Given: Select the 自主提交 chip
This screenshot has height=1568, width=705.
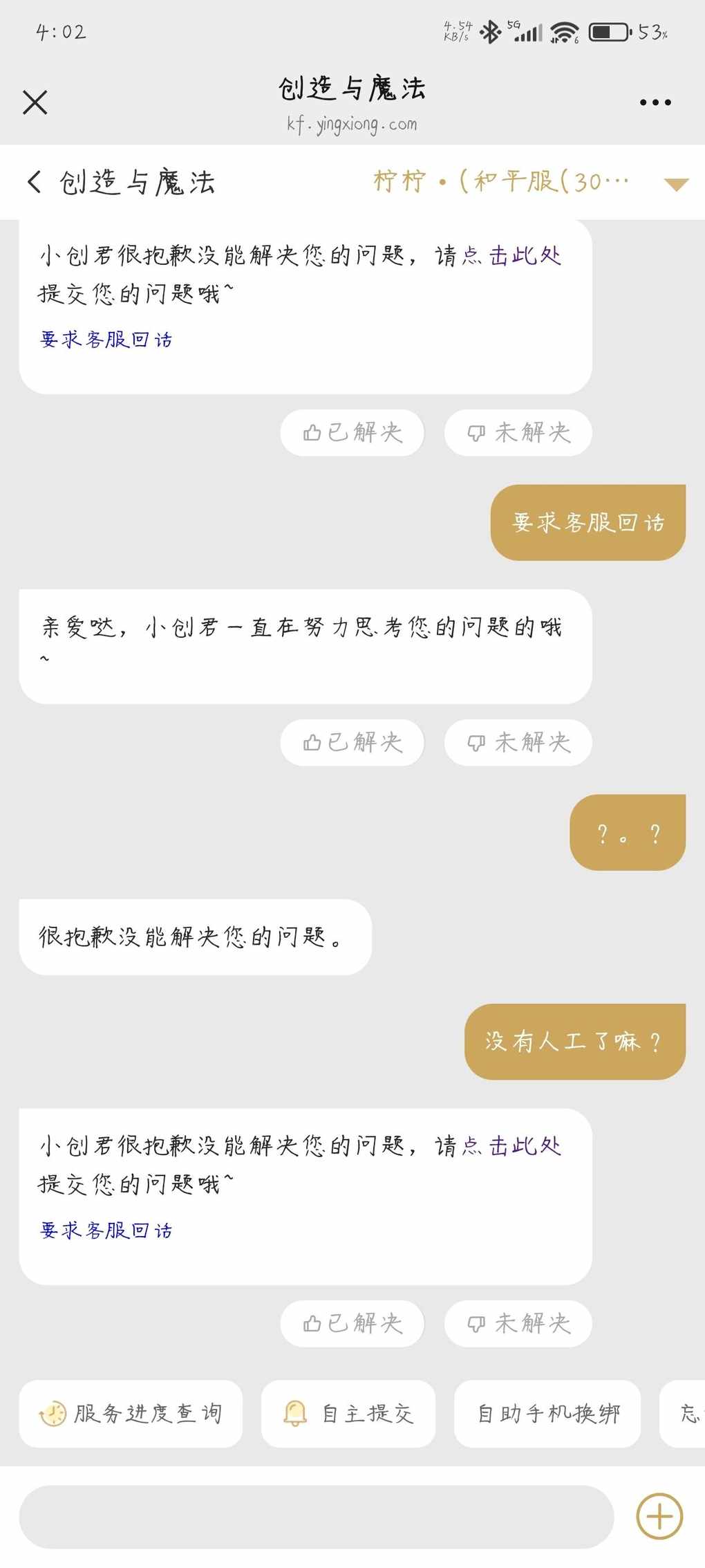Looking at the screenshot, I should tap(348, 1414).
